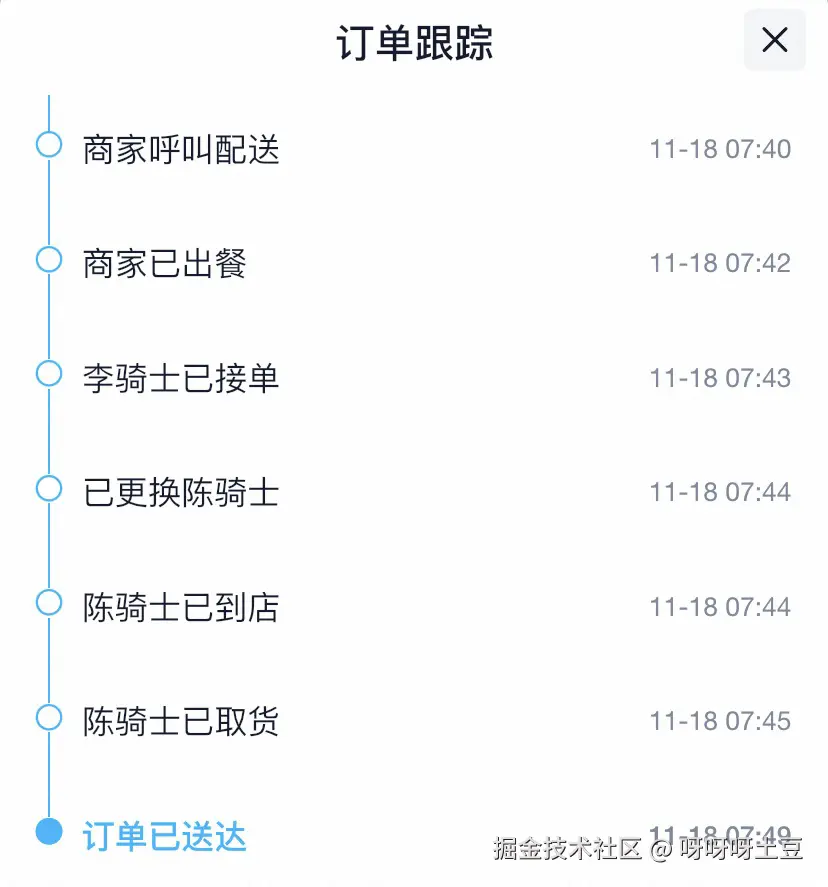Image resolution: width=828 pixels, height=887 pixels.
Task: Click the 已更换陈骑士 status label
Action: (x=181, y=492)
